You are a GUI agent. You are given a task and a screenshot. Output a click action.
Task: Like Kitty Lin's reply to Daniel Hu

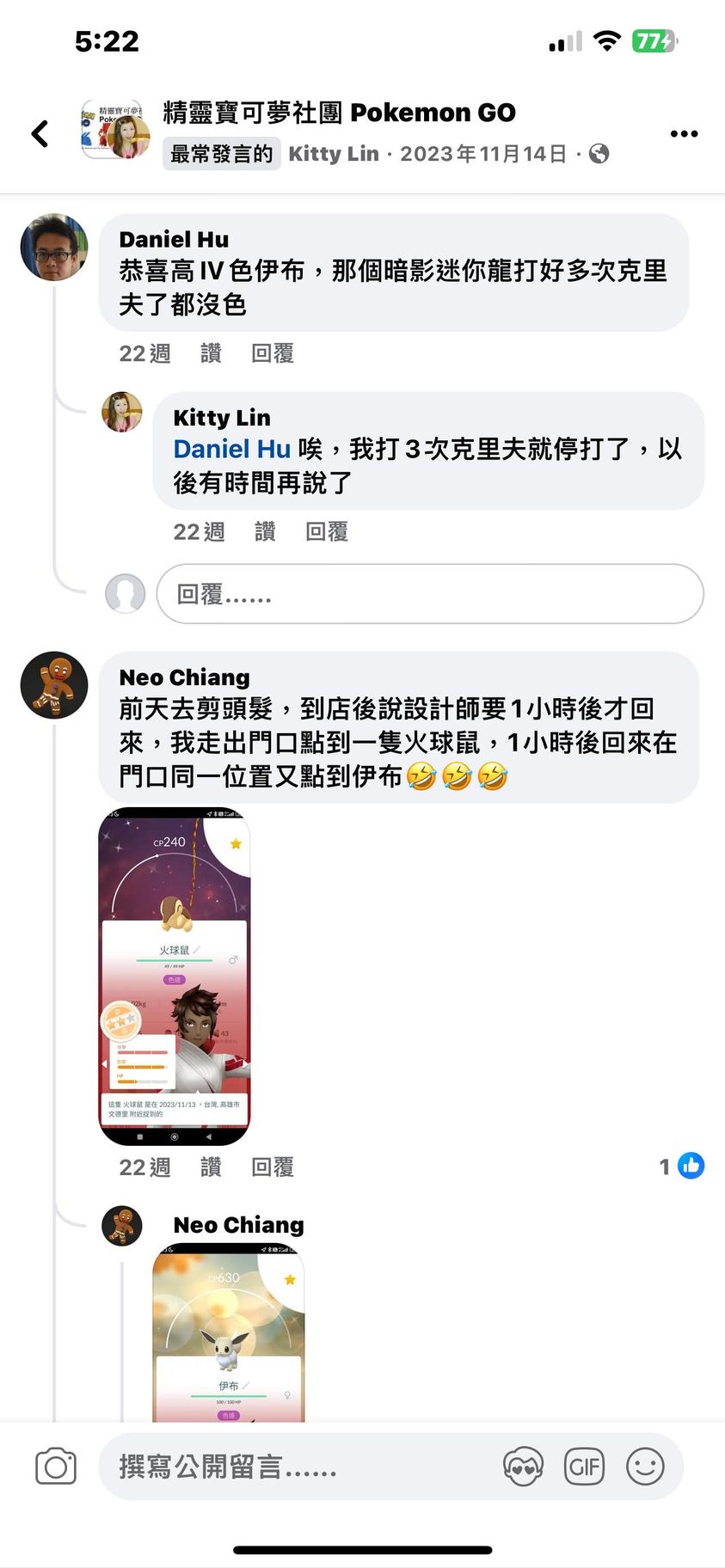(x=265, y=532)
